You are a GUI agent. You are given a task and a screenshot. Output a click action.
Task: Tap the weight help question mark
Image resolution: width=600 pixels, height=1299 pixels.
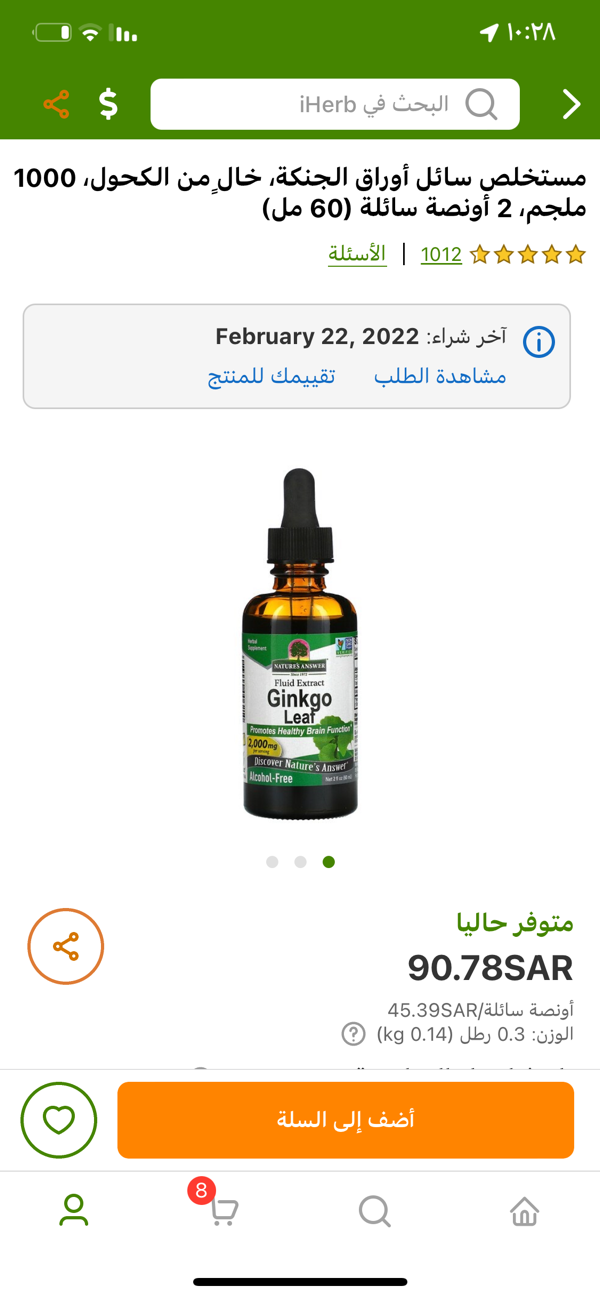(x=353, y=1034)
